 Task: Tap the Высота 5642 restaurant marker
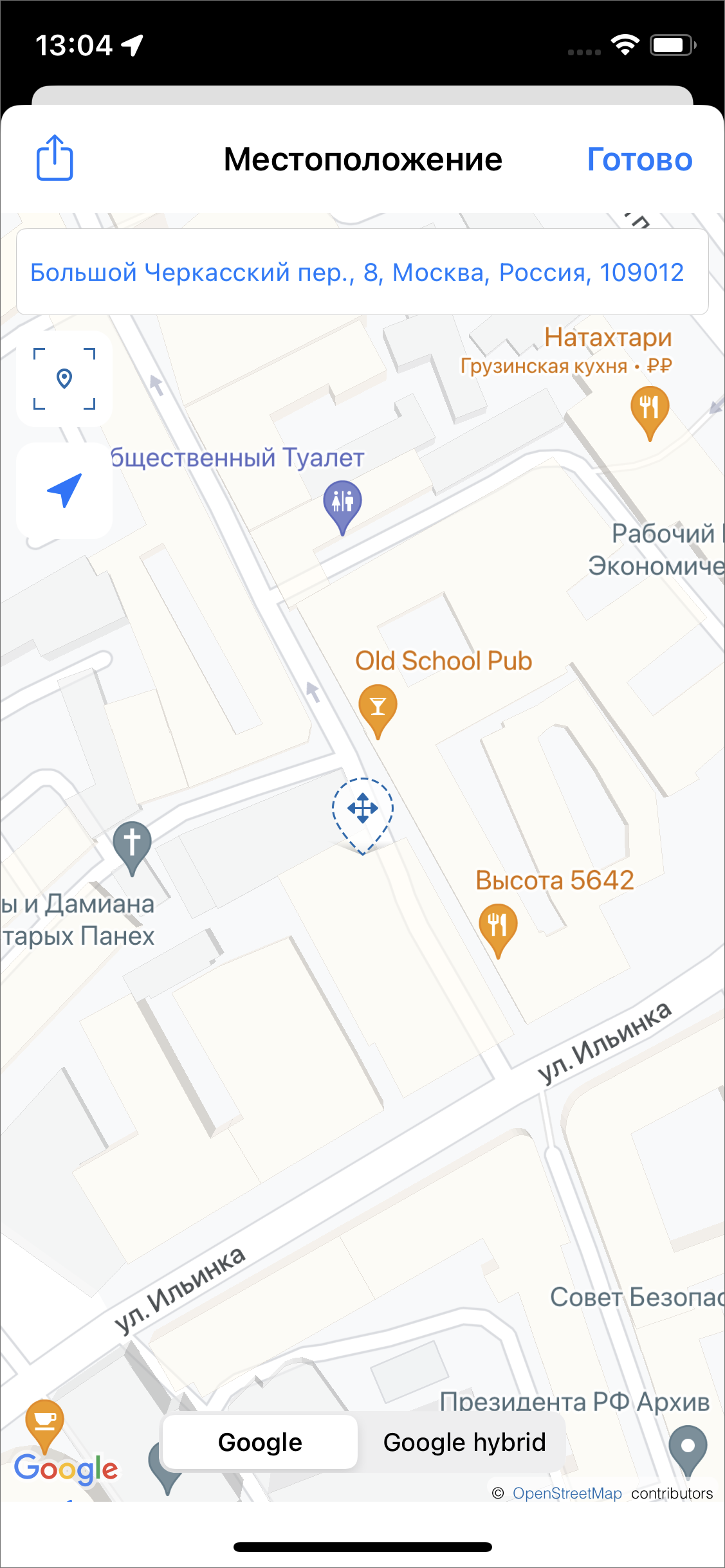[x=498, y=927]
